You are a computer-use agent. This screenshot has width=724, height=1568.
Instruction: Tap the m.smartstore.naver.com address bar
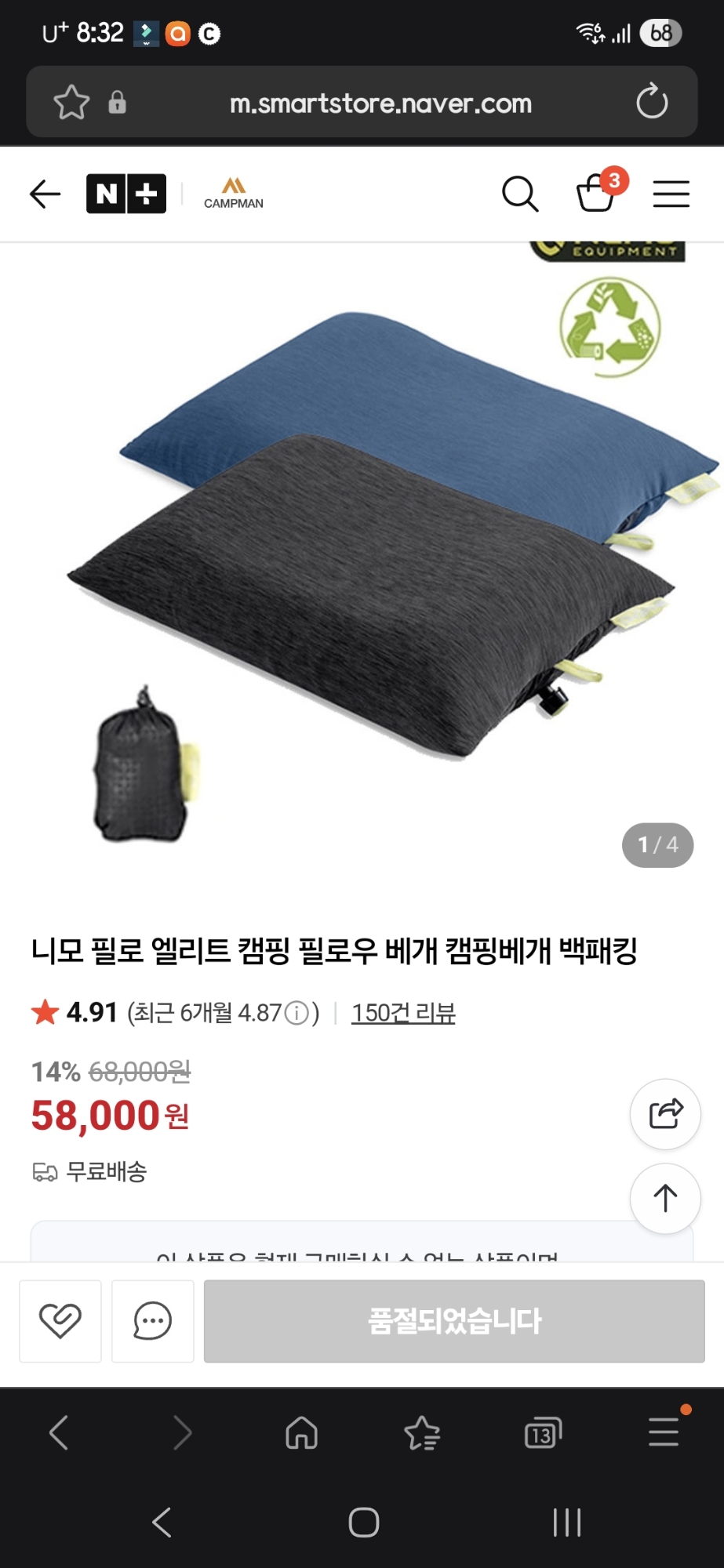tap(380, 103)
